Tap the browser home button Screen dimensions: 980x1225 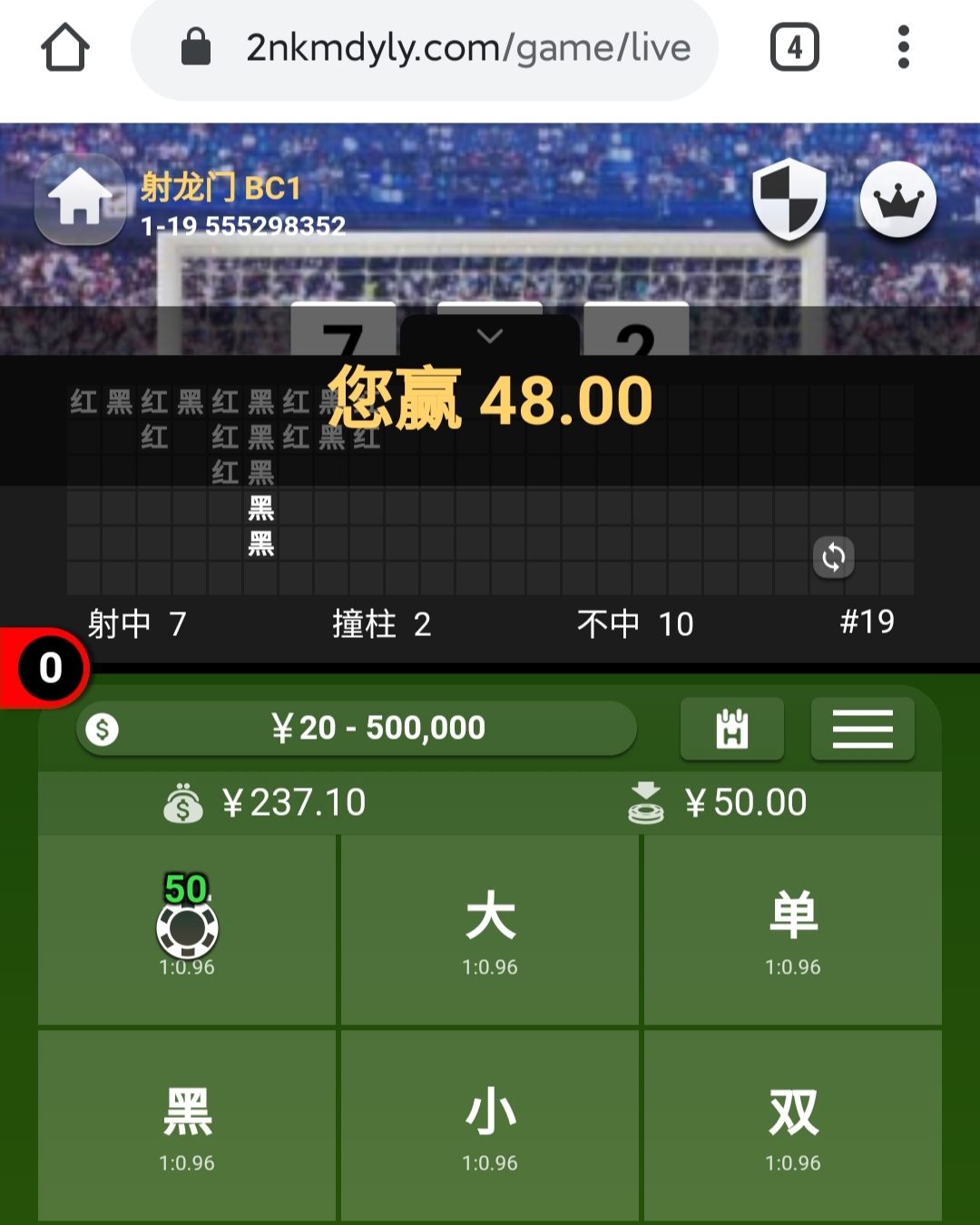tap(65, 47)
